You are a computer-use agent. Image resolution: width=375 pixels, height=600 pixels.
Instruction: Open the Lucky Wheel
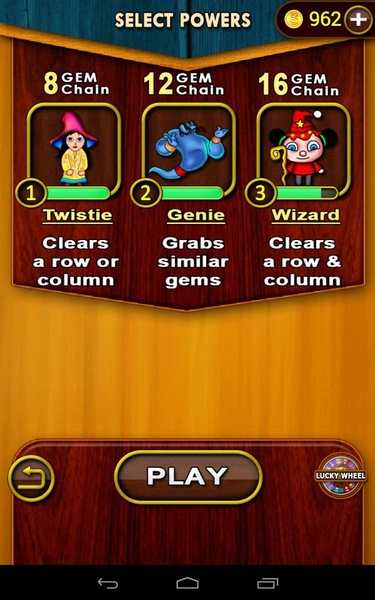pos(340,476)
